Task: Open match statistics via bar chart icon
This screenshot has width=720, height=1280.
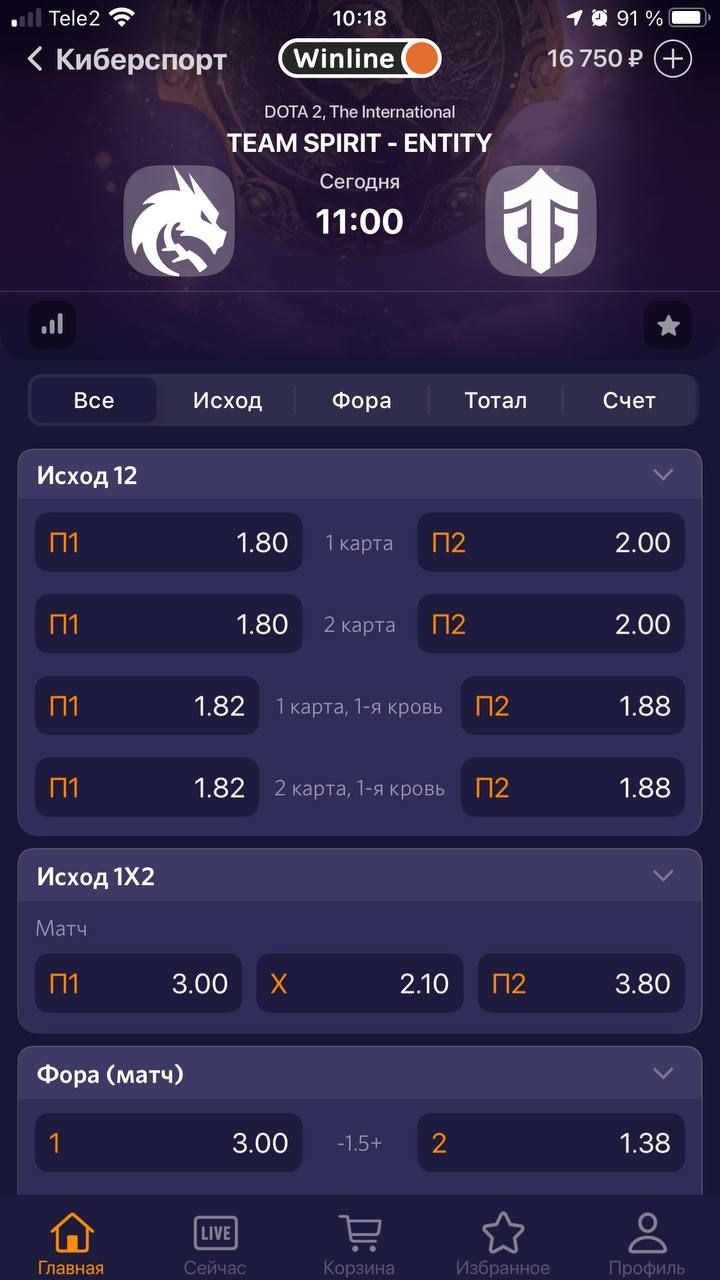Action: 51,325
